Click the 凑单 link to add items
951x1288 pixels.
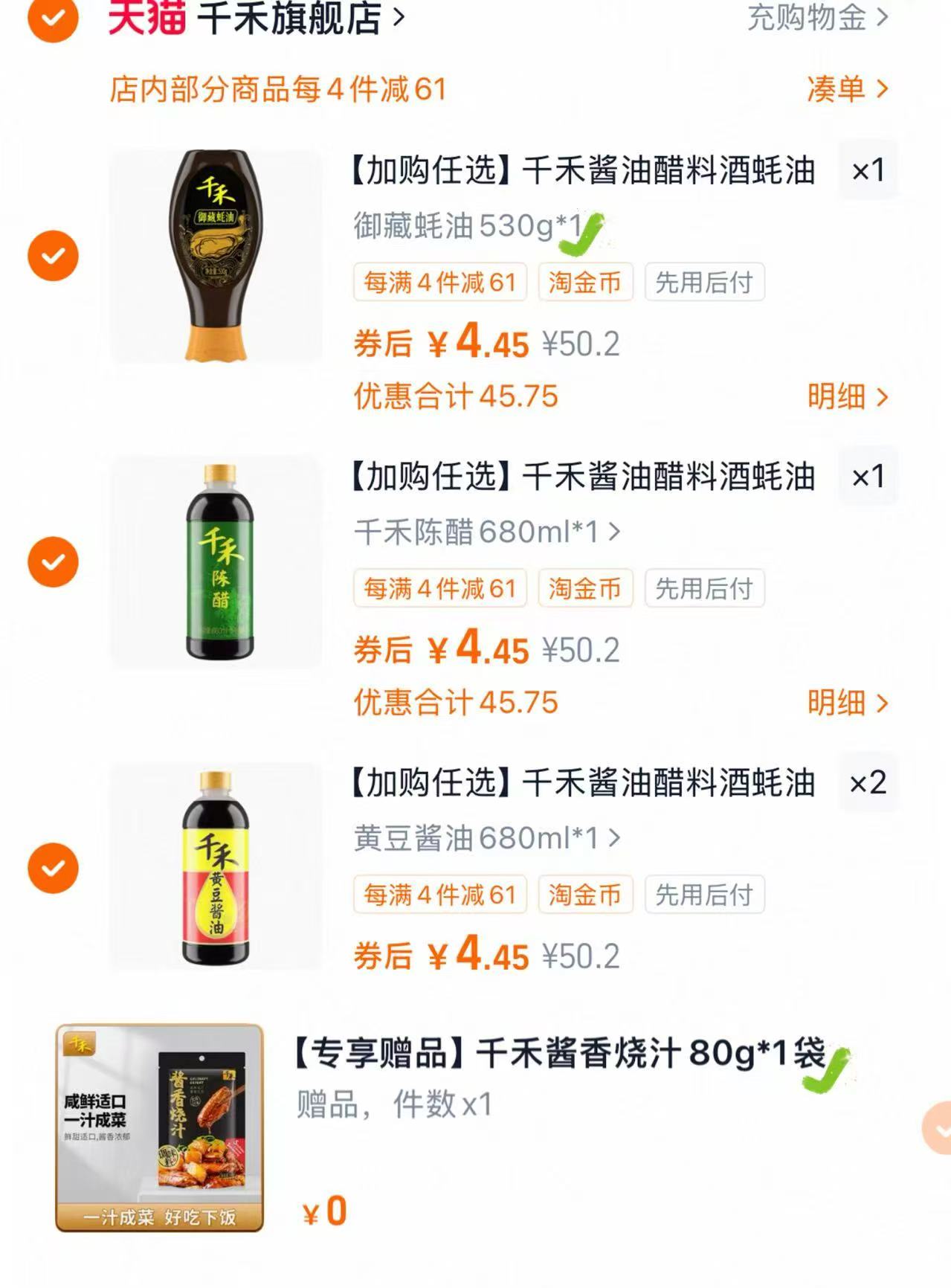point(844,88)
